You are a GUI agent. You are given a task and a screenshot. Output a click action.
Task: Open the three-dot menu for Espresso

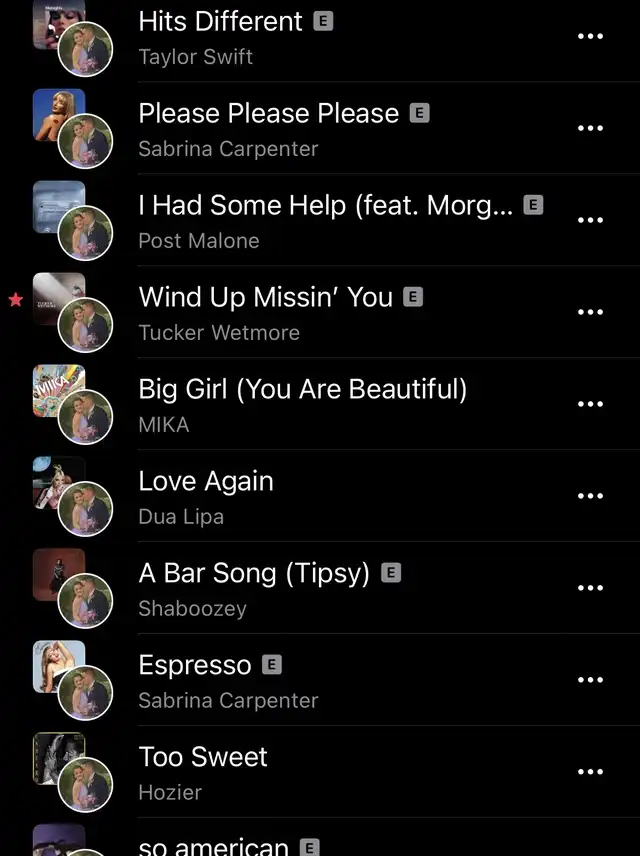pos(590,680)
